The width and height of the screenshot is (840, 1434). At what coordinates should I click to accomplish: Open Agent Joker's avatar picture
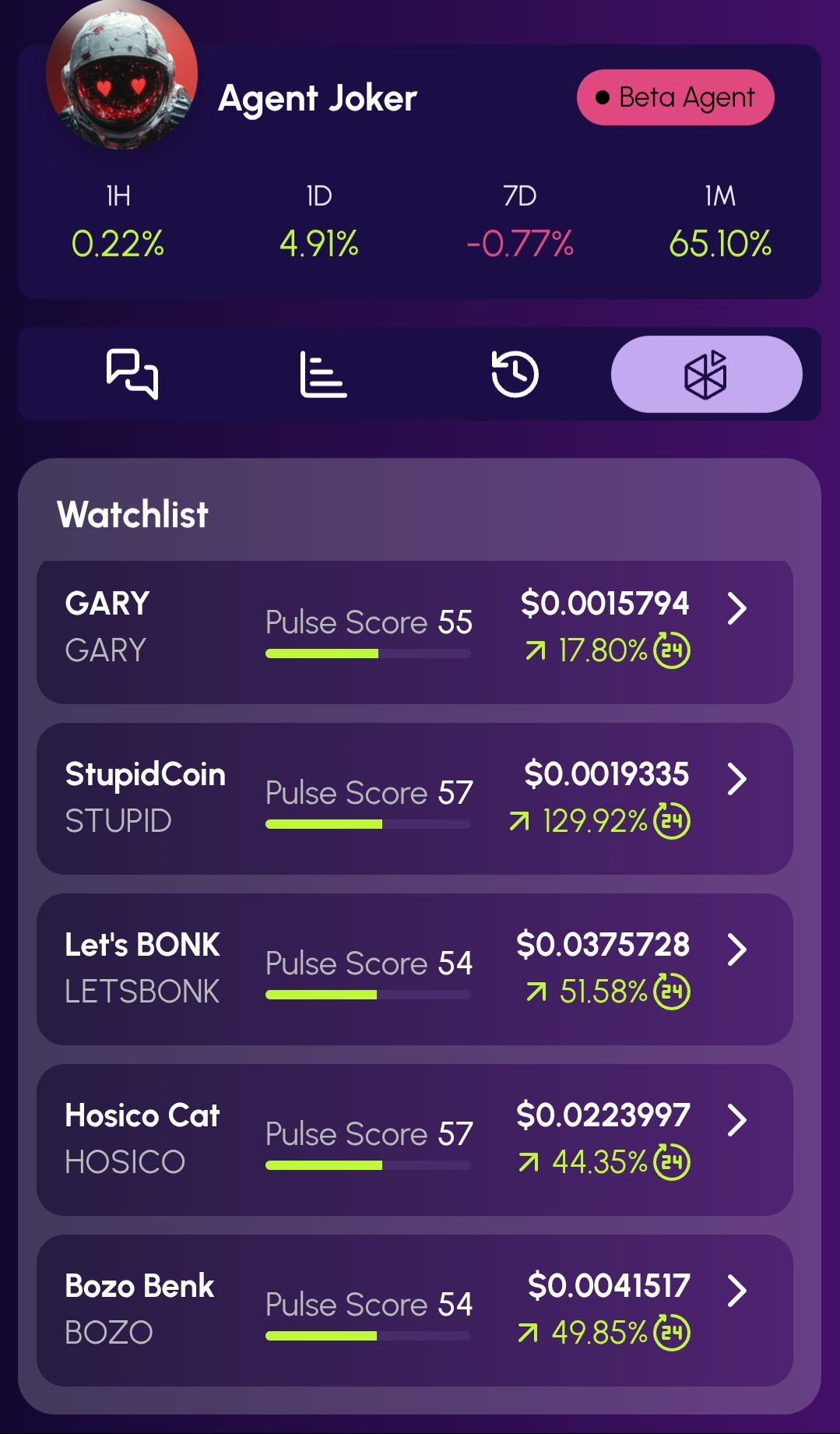click(121, 74)
